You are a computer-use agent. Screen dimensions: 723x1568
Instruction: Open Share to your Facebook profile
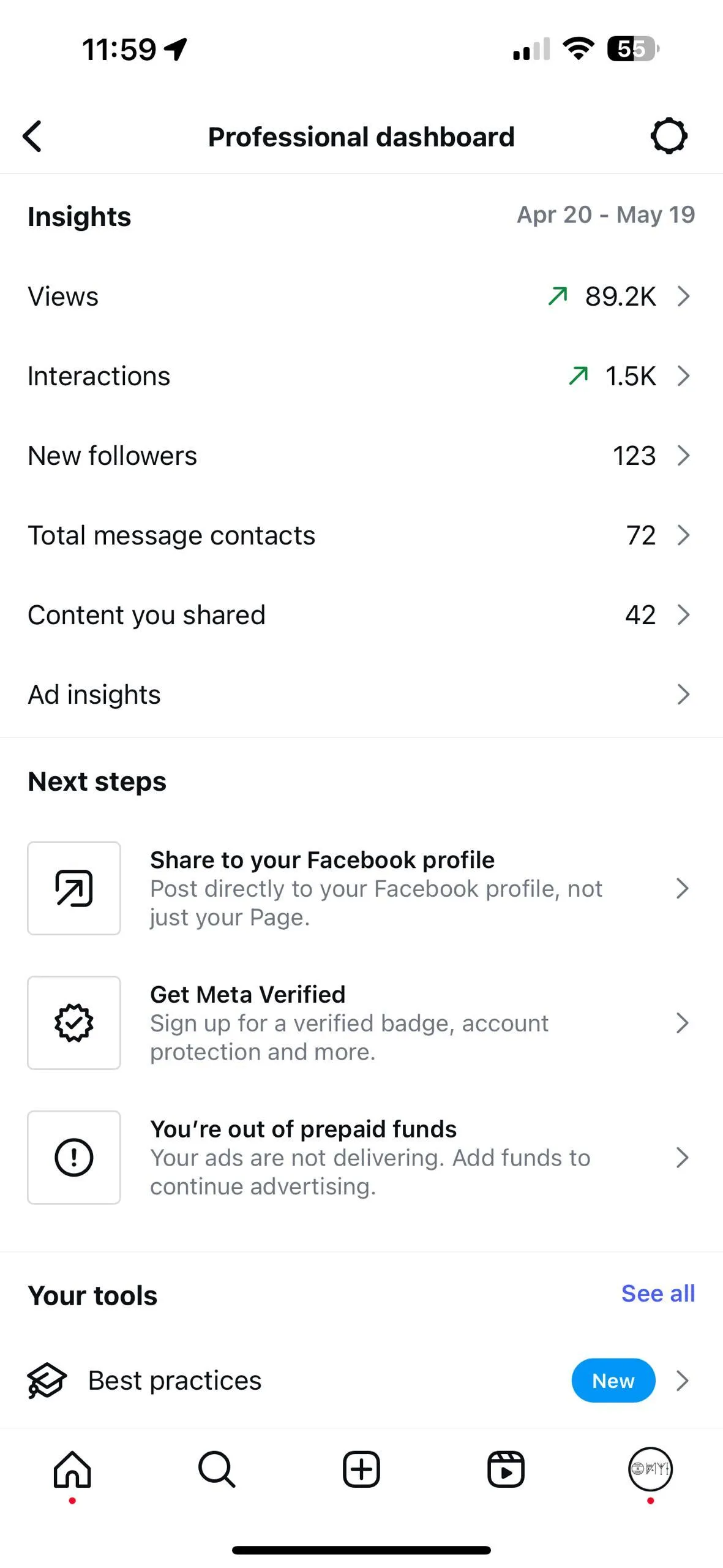(x=361, y=888)
